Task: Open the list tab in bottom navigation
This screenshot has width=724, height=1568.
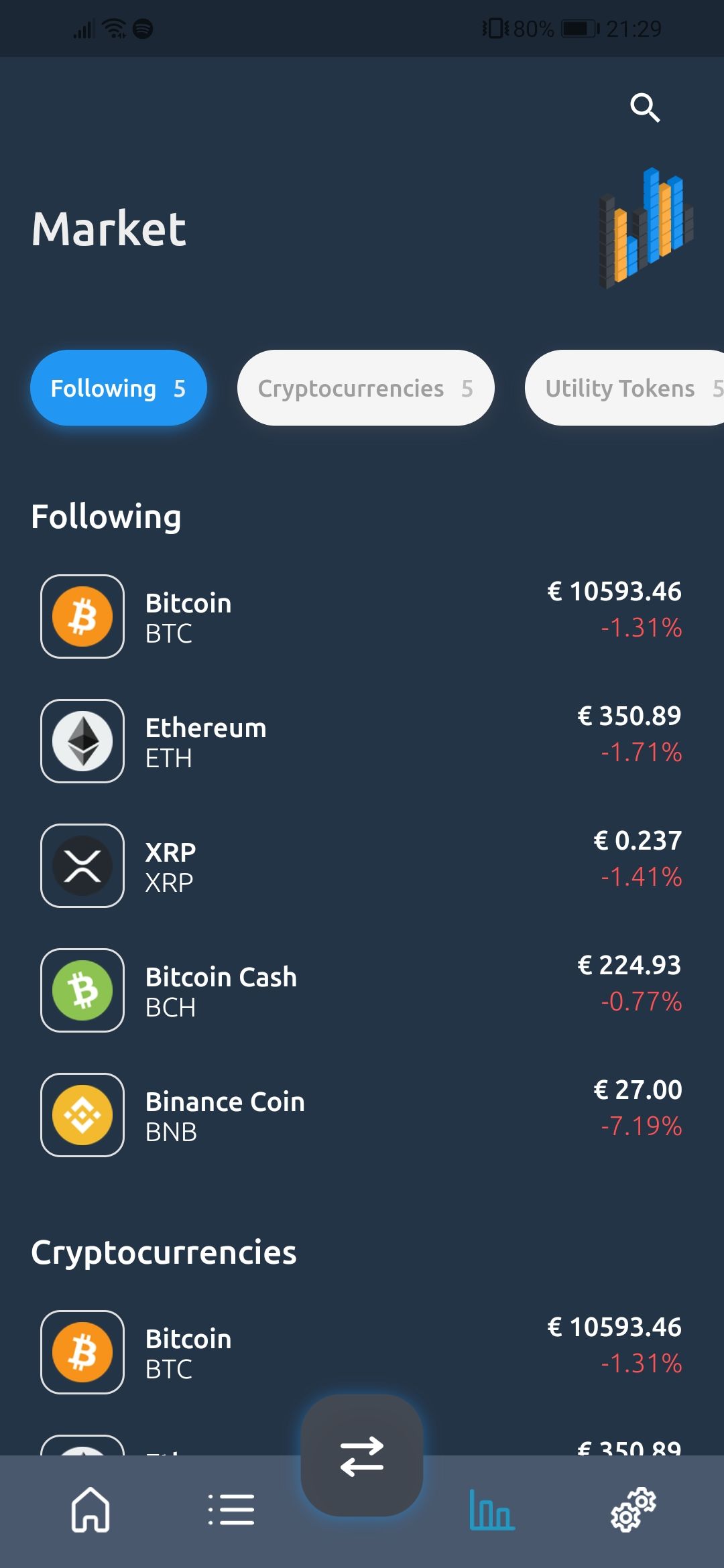Action: click(231, 1510)
